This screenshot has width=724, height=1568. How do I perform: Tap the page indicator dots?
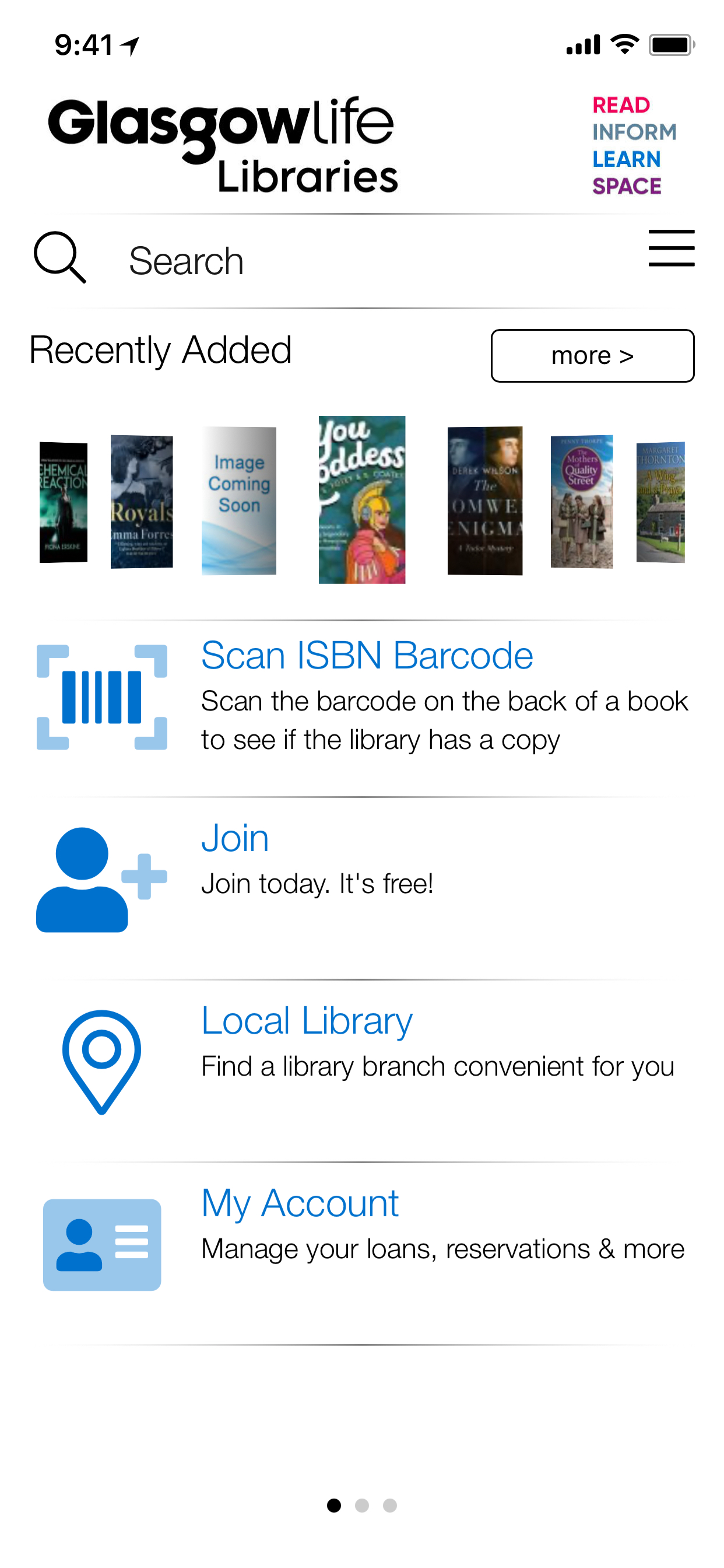tap(361, 1506)
